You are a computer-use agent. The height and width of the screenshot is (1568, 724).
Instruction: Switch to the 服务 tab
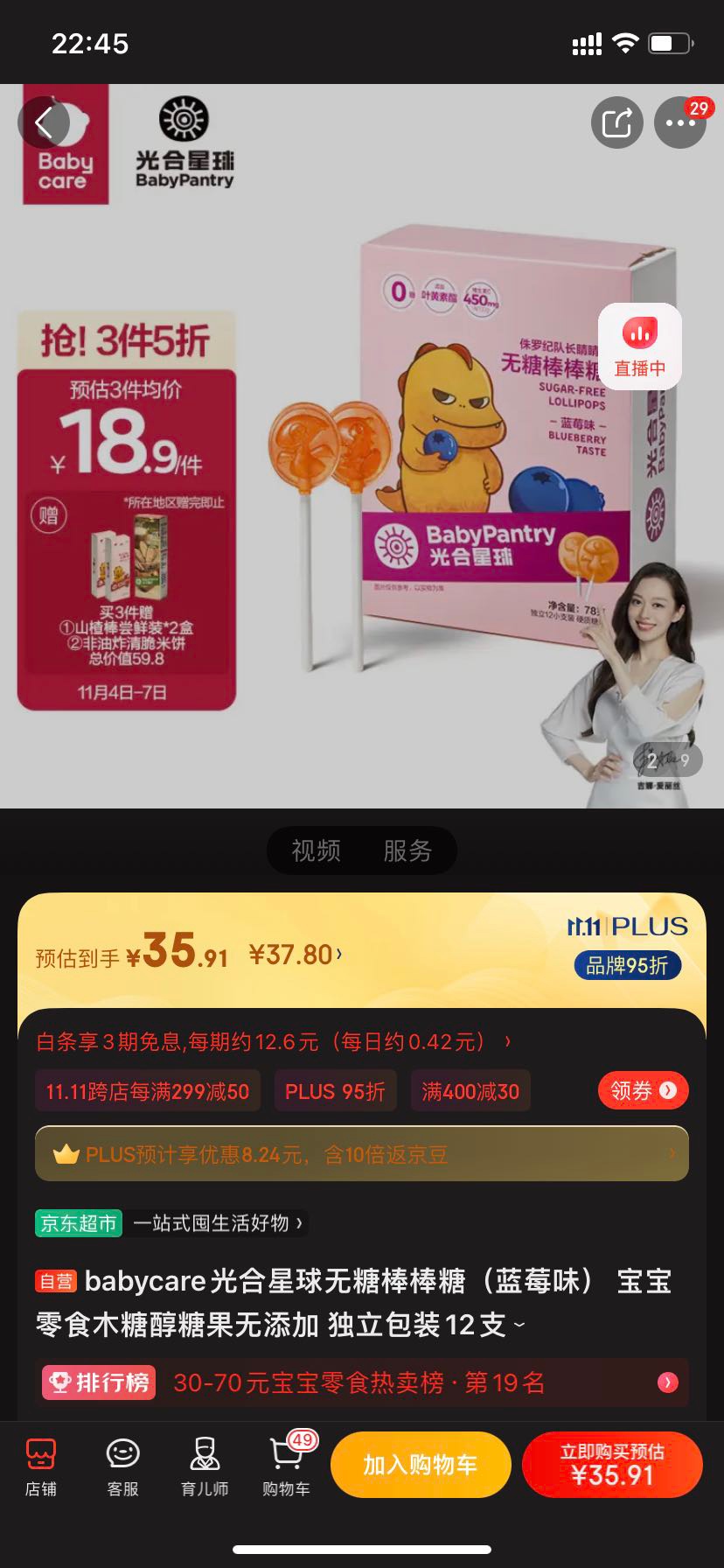click(407, 850)
